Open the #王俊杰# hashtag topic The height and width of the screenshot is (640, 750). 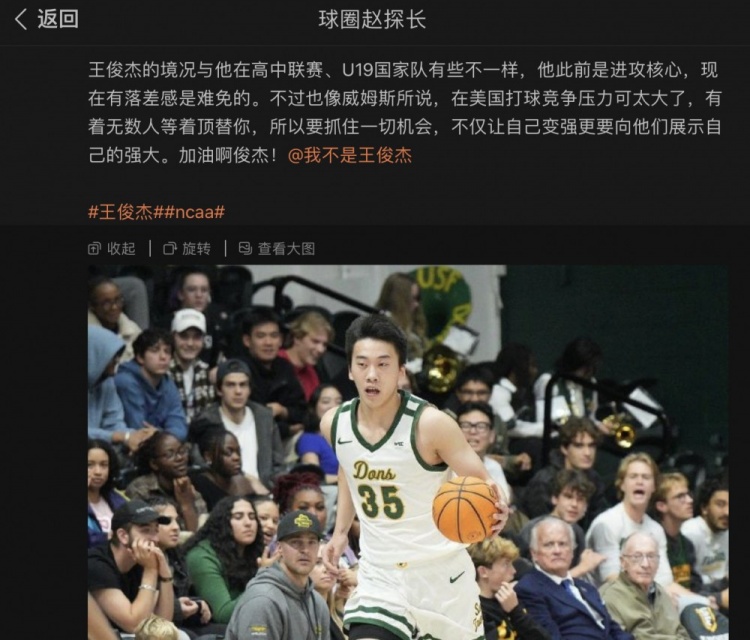pos(120,212)
